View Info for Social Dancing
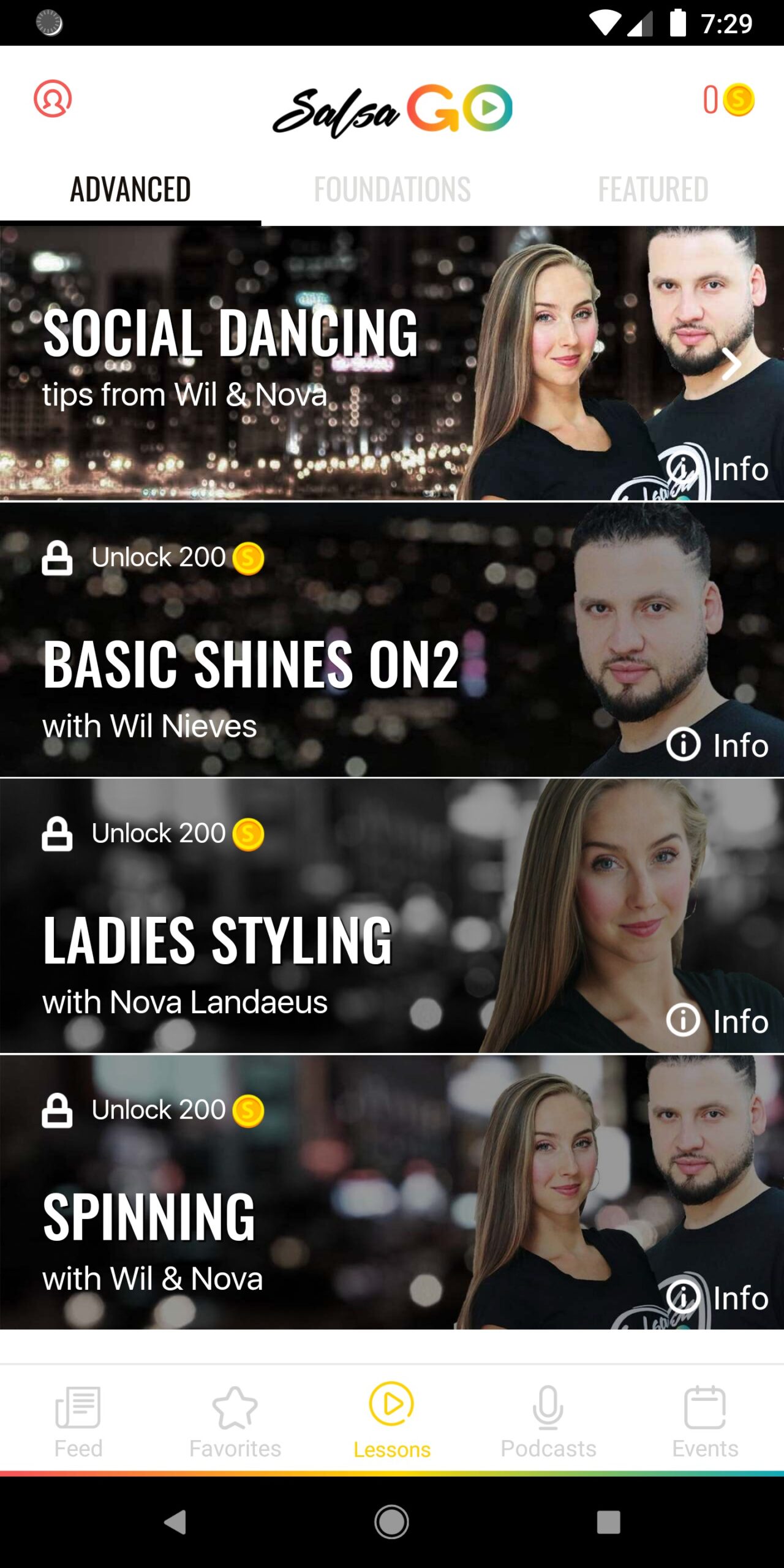Image resolution: width=784 pixels, height=1568 pixels. pyautogui.click(x=717, y=469)
